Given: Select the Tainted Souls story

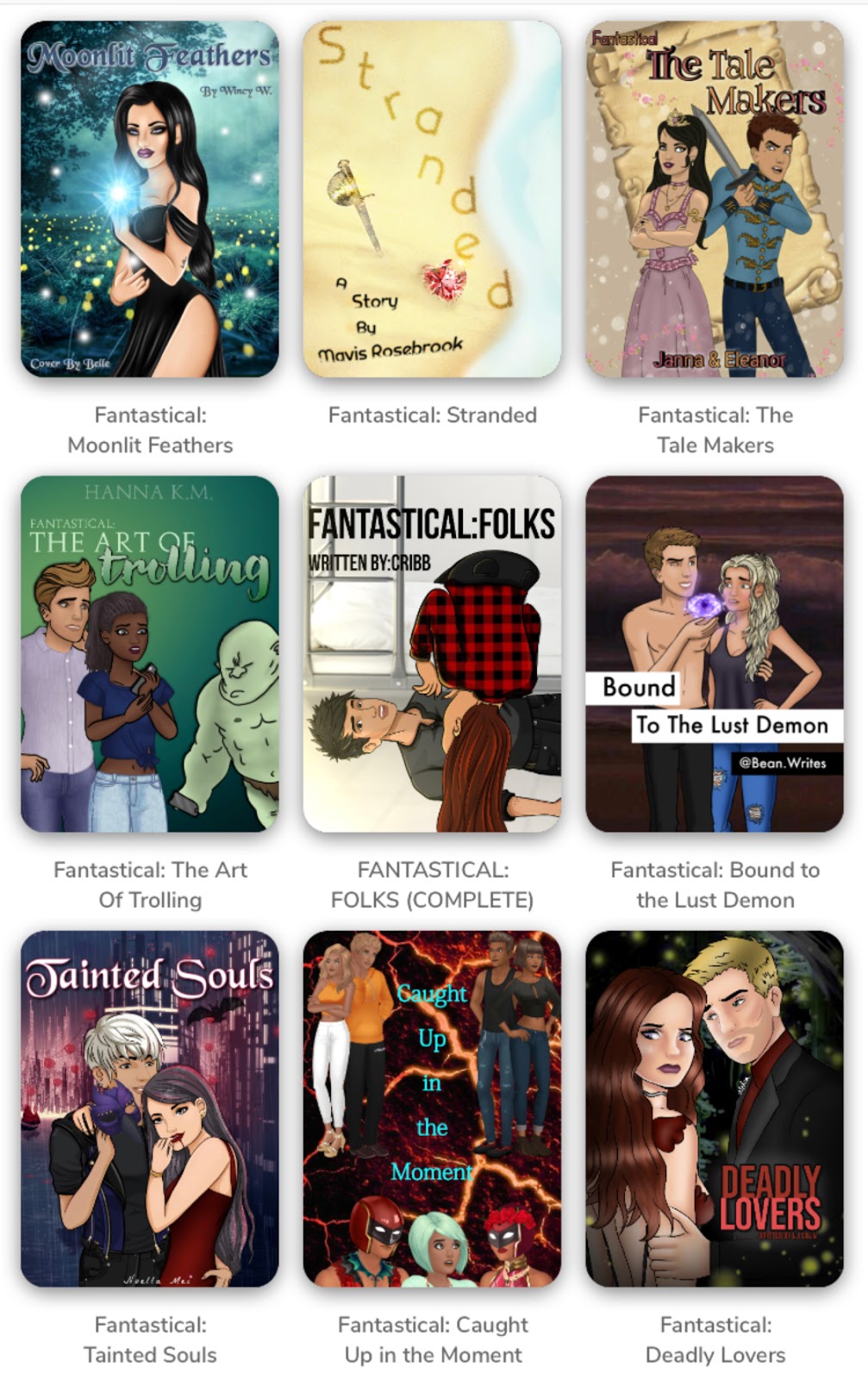Looking at the screenshot, I should tap(150, 1108).
